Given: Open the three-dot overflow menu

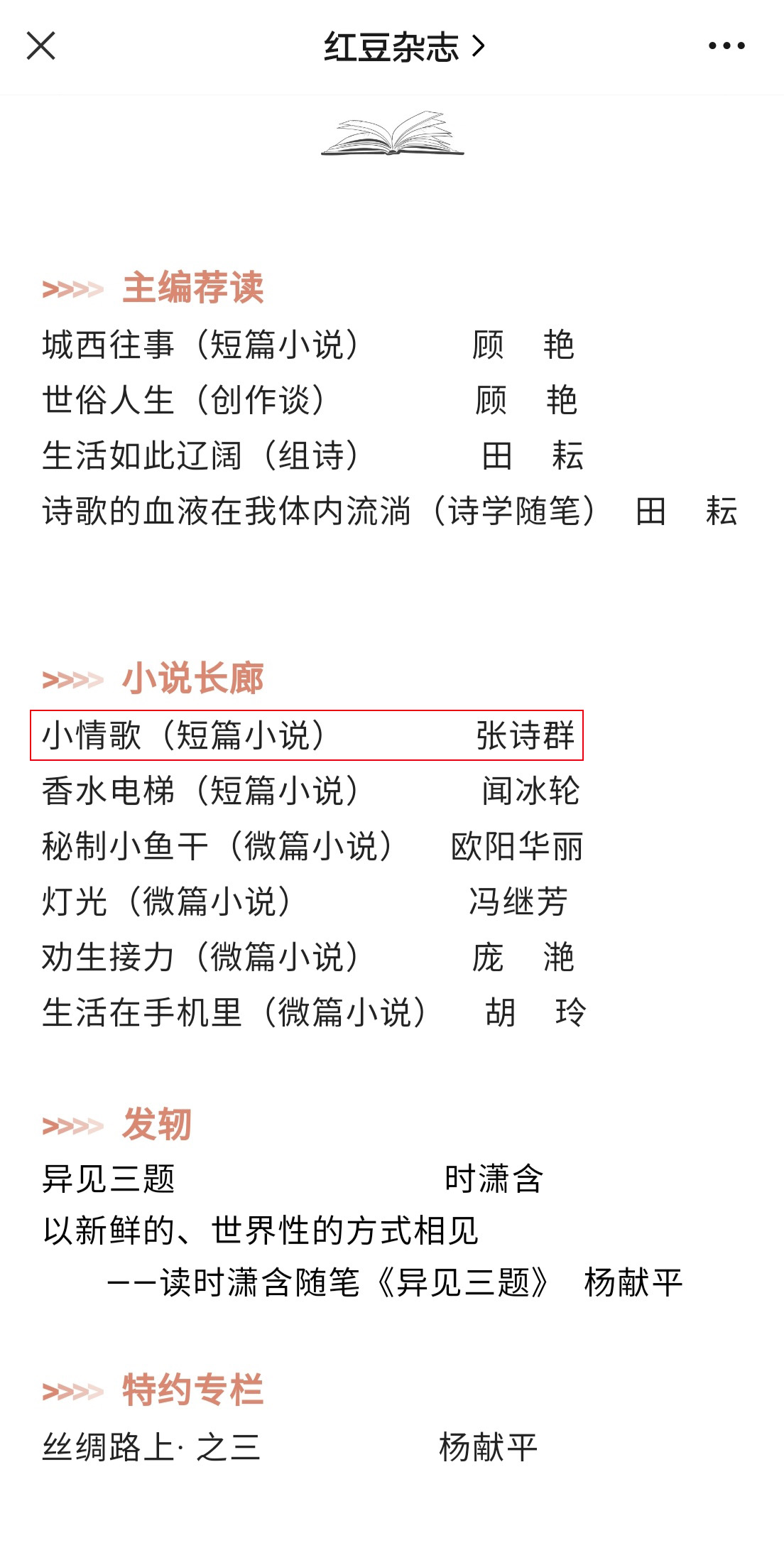Looking at the screenshot, I should click(726, 46).
